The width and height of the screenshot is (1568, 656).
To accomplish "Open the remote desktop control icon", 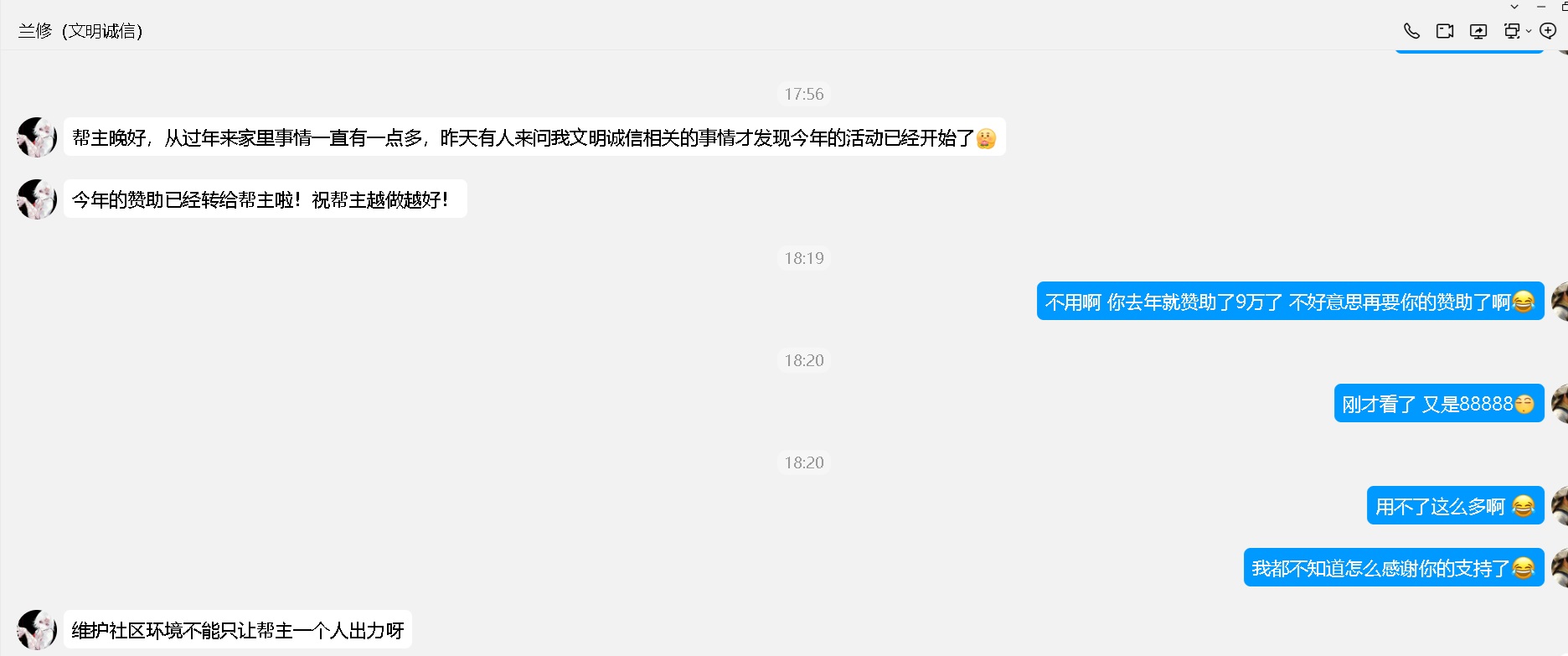I will click(x=1511, y=31).
